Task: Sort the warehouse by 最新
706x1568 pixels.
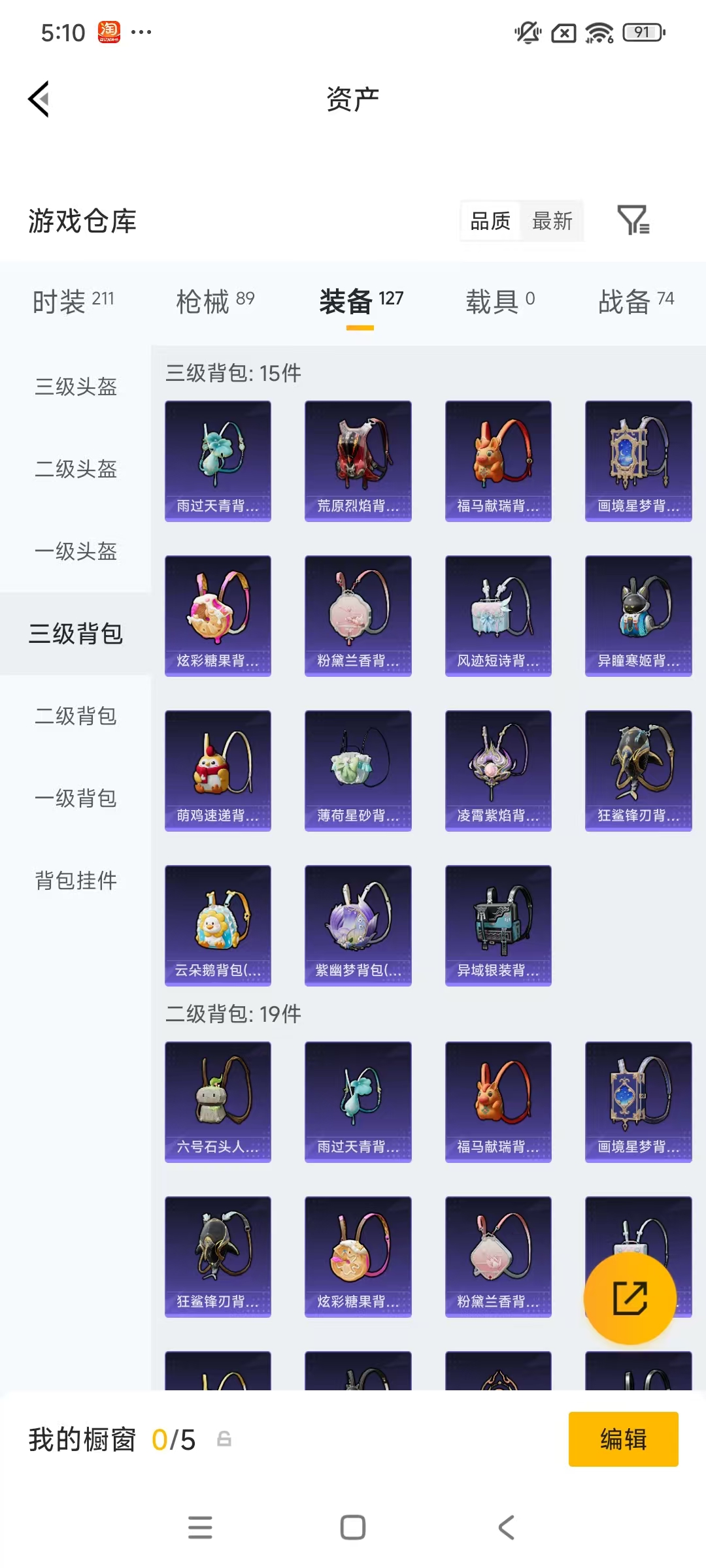Action: coord(552,221)
